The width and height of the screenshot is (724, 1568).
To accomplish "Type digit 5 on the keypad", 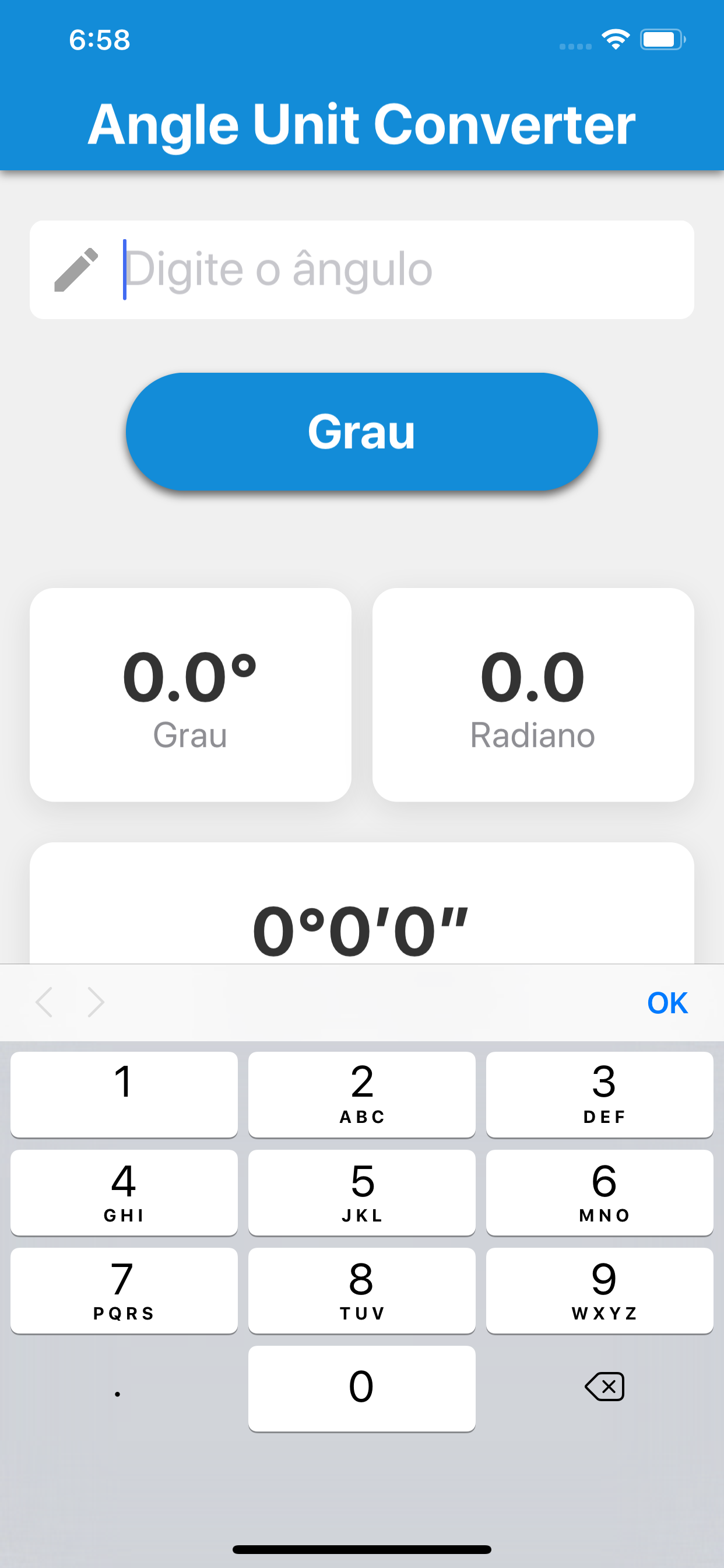I will 362,1192.
